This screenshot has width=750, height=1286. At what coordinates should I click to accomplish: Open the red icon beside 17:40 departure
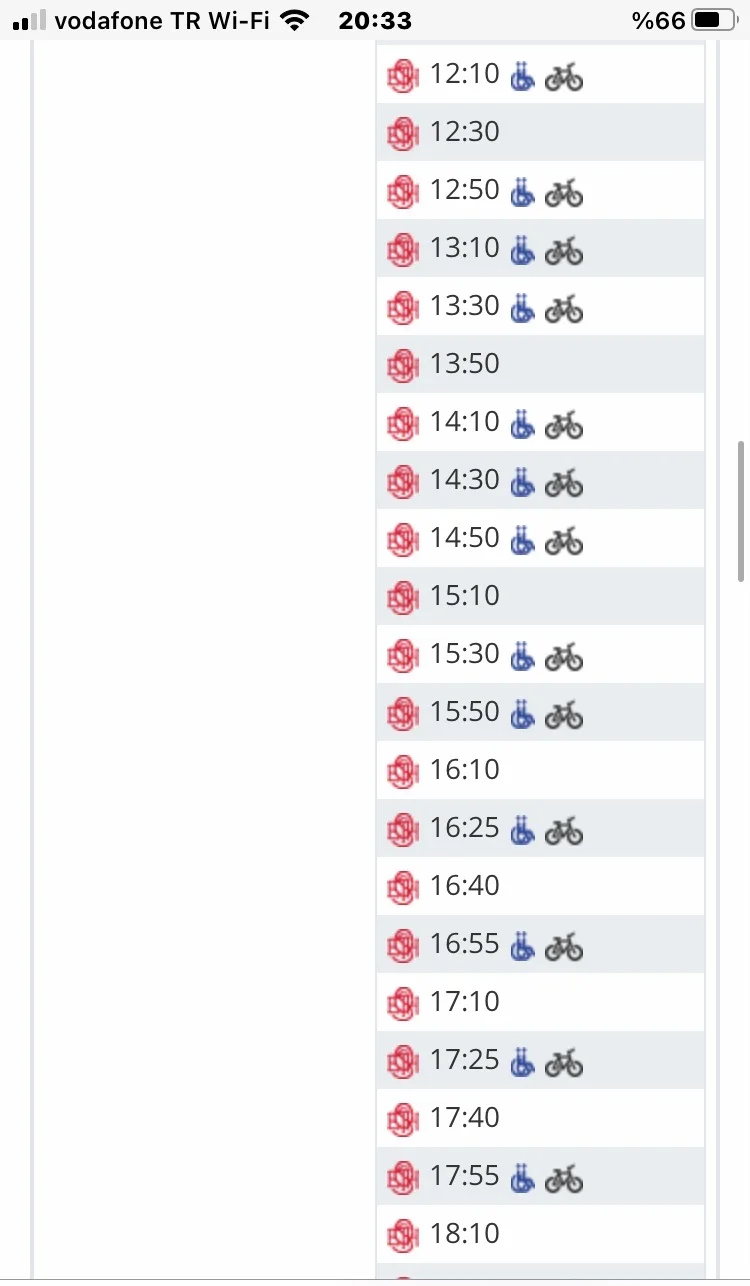point(402,1120)
